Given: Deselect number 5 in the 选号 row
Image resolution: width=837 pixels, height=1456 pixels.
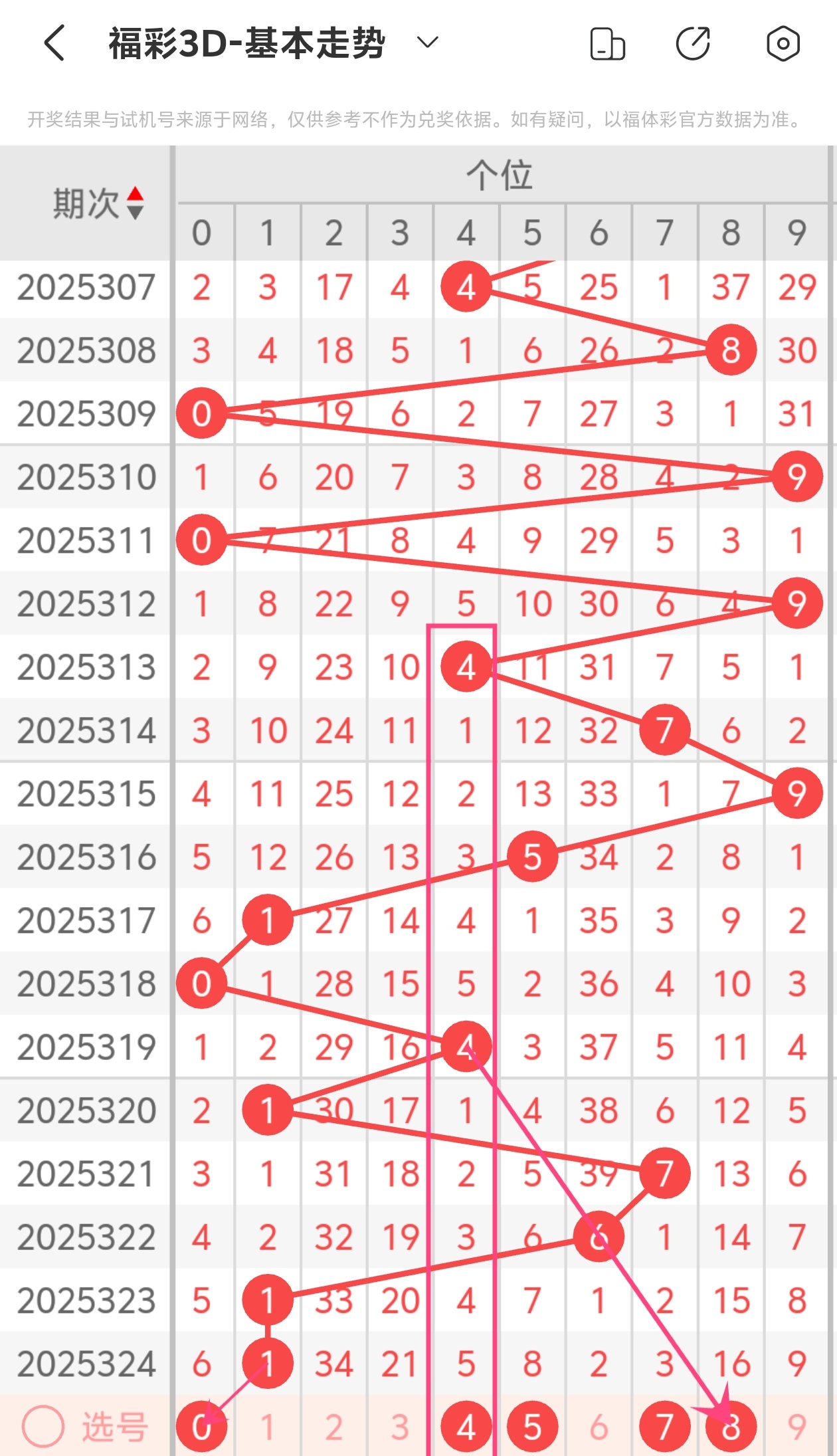Looking at the screenshot, I should point(532,1427).
